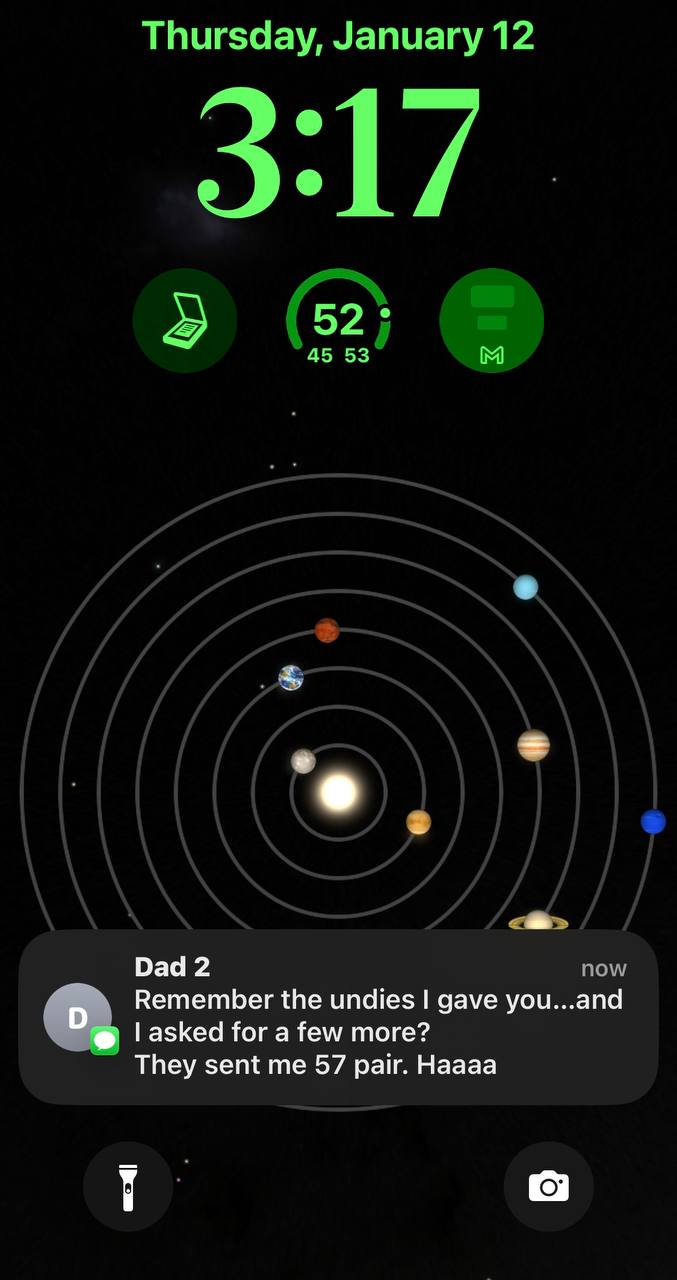The image size is (677, 1280).
Task: Open the green M app widget
Action: (x=491, y=321)
